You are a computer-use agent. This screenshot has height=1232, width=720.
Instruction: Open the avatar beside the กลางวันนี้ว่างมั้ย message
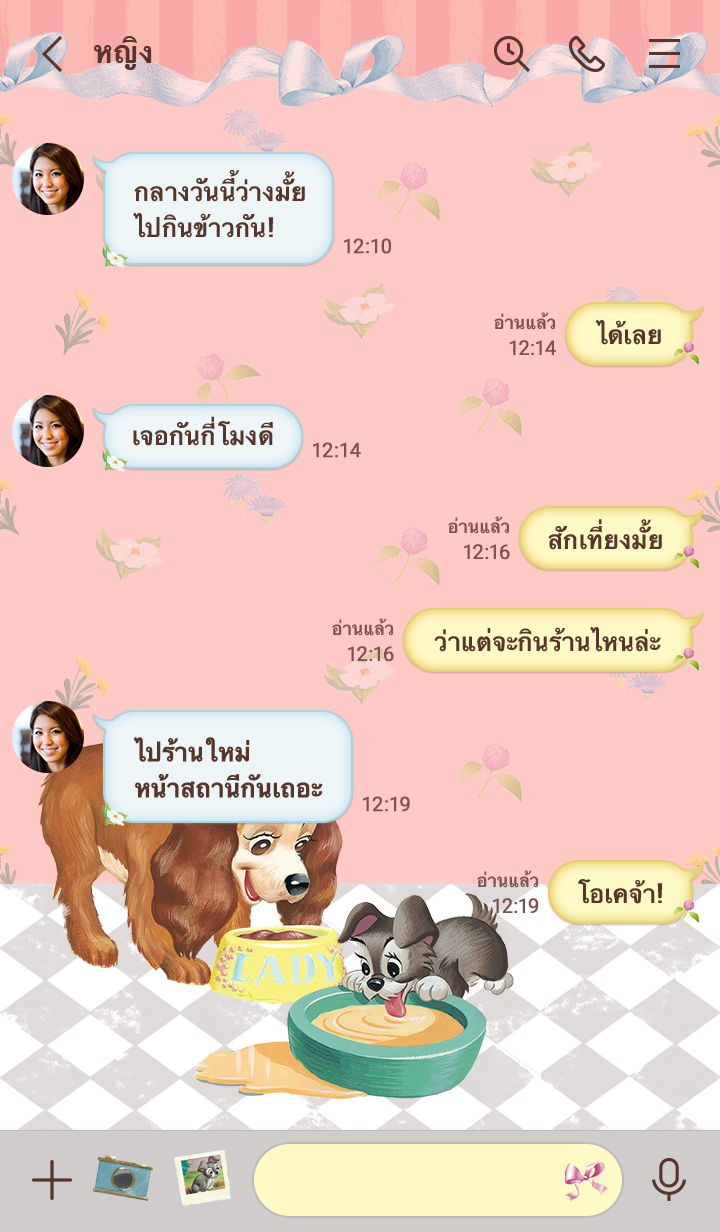(48, 179)
